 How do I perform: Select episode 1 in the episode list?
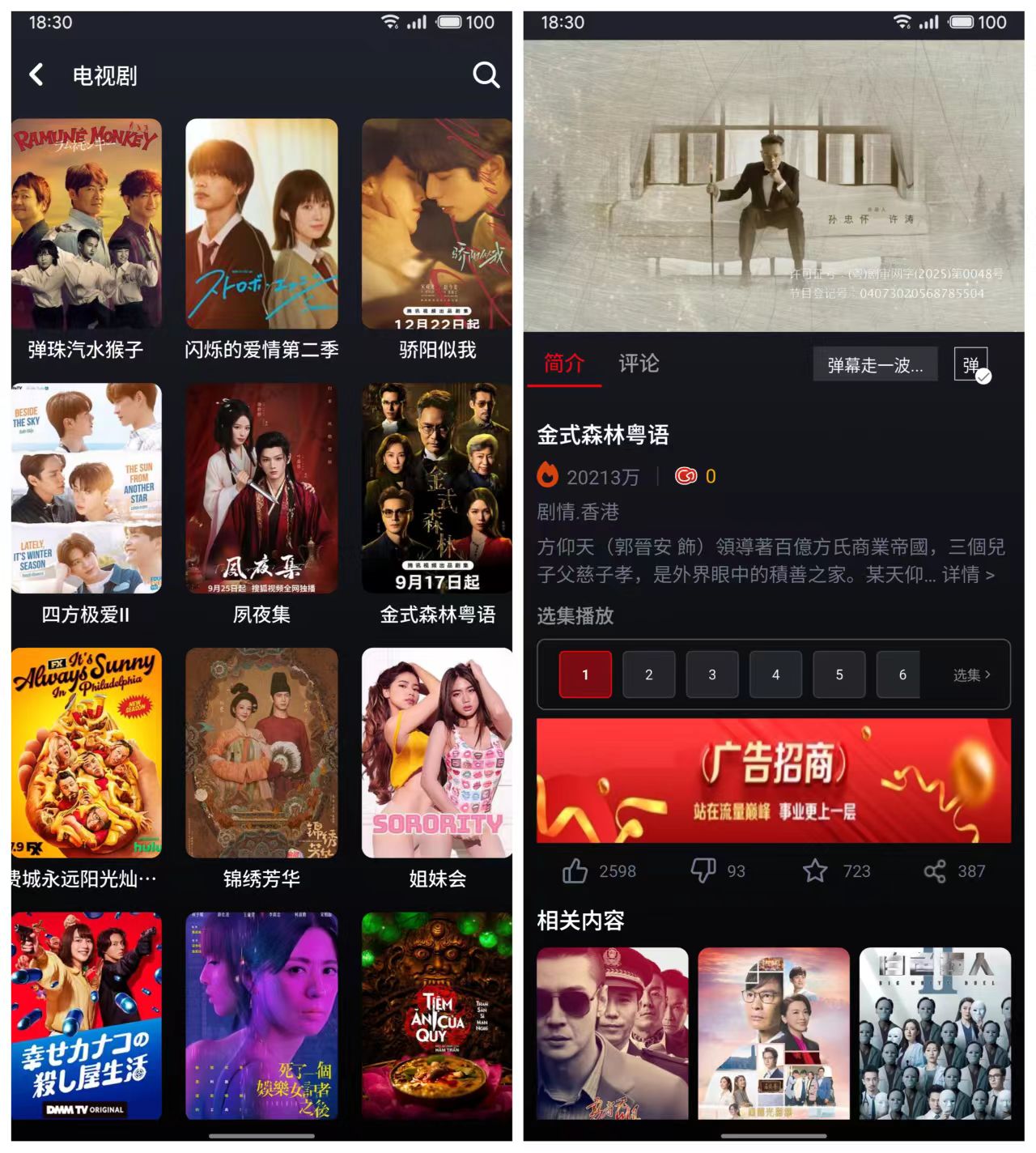click(x=585, y=674)
